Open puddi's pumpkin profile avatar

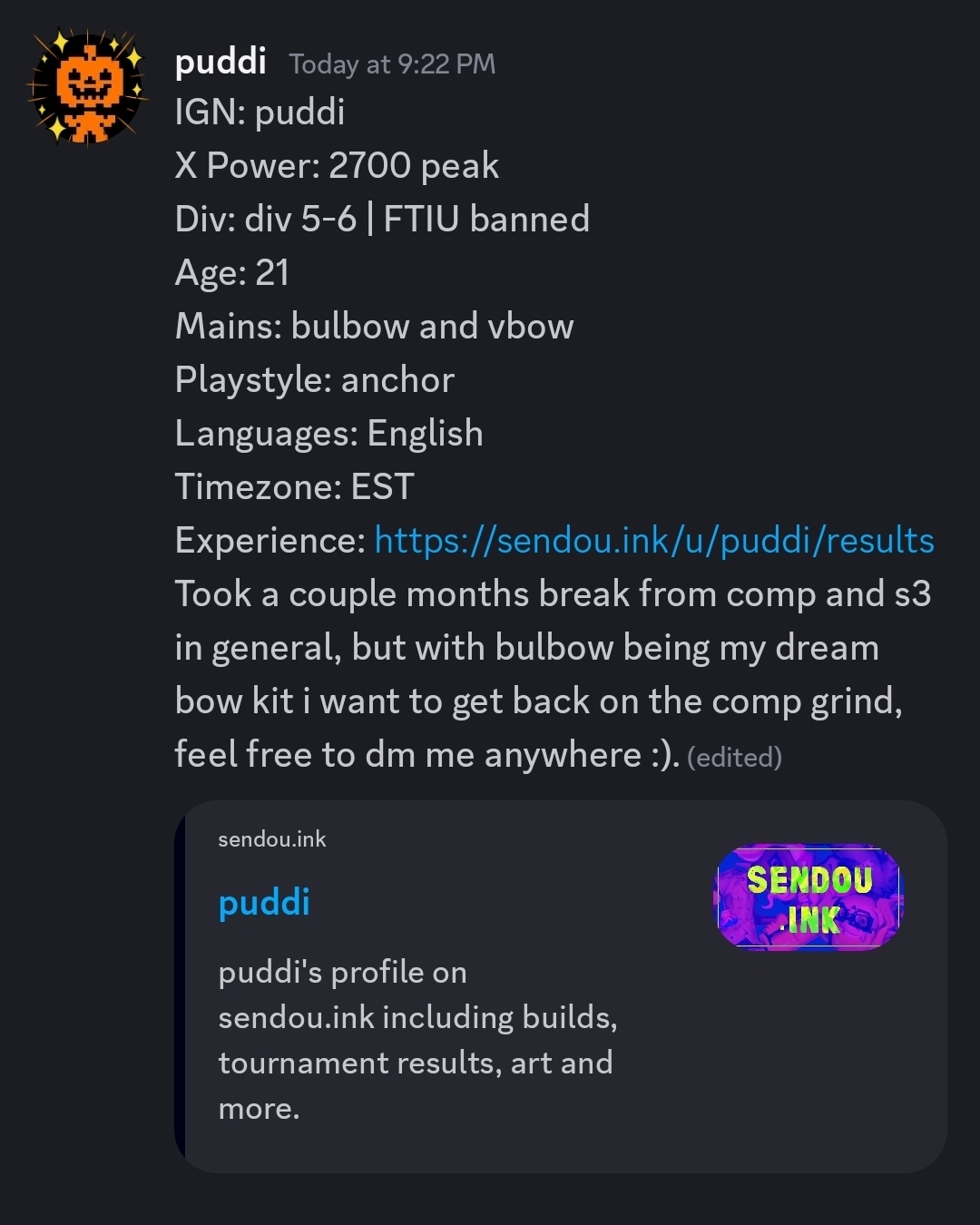tap(87, 88)
